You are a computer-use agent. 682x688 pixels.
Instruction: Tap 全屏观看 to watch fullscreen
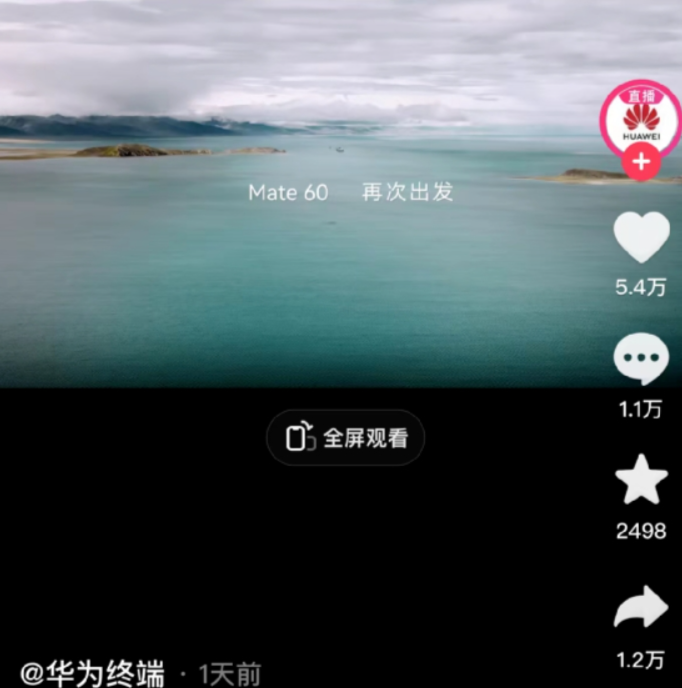pyautogui.click(x=345, y=438)
